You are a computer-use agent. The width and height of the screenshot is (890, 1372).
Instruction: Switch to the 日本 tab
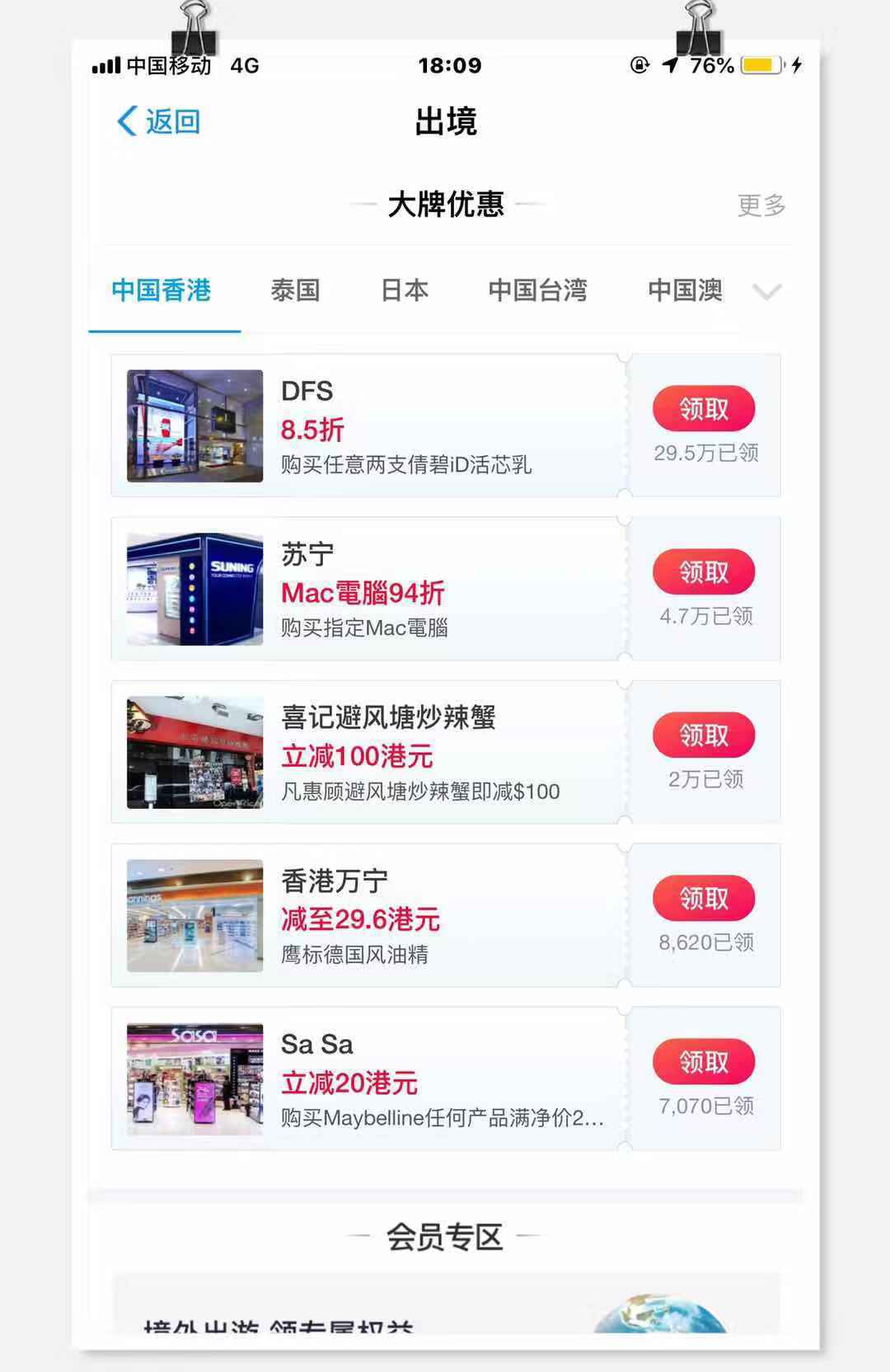click(x=405, y=291)
